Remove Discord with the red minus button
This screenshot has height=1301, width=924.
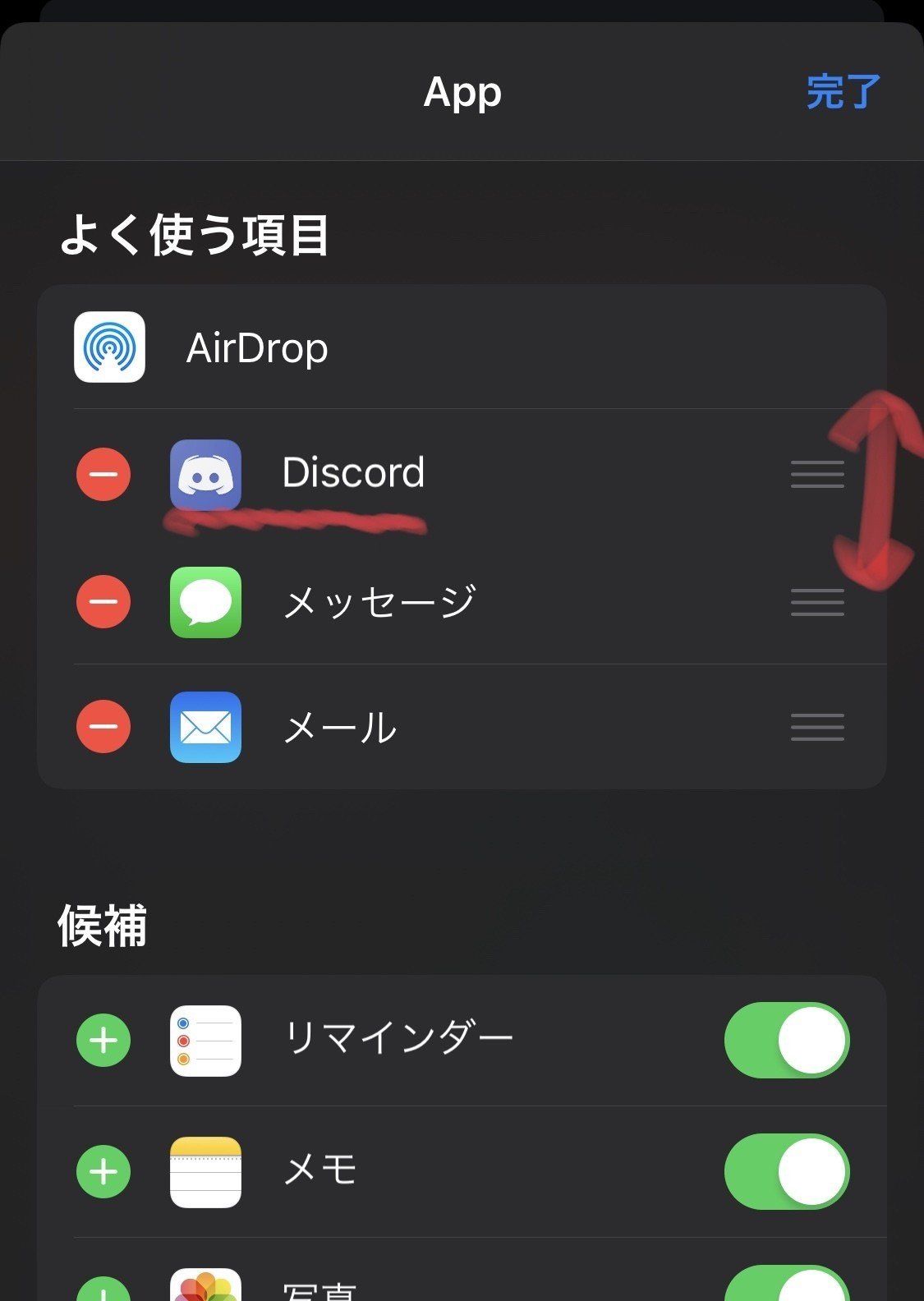click(103, 473)
